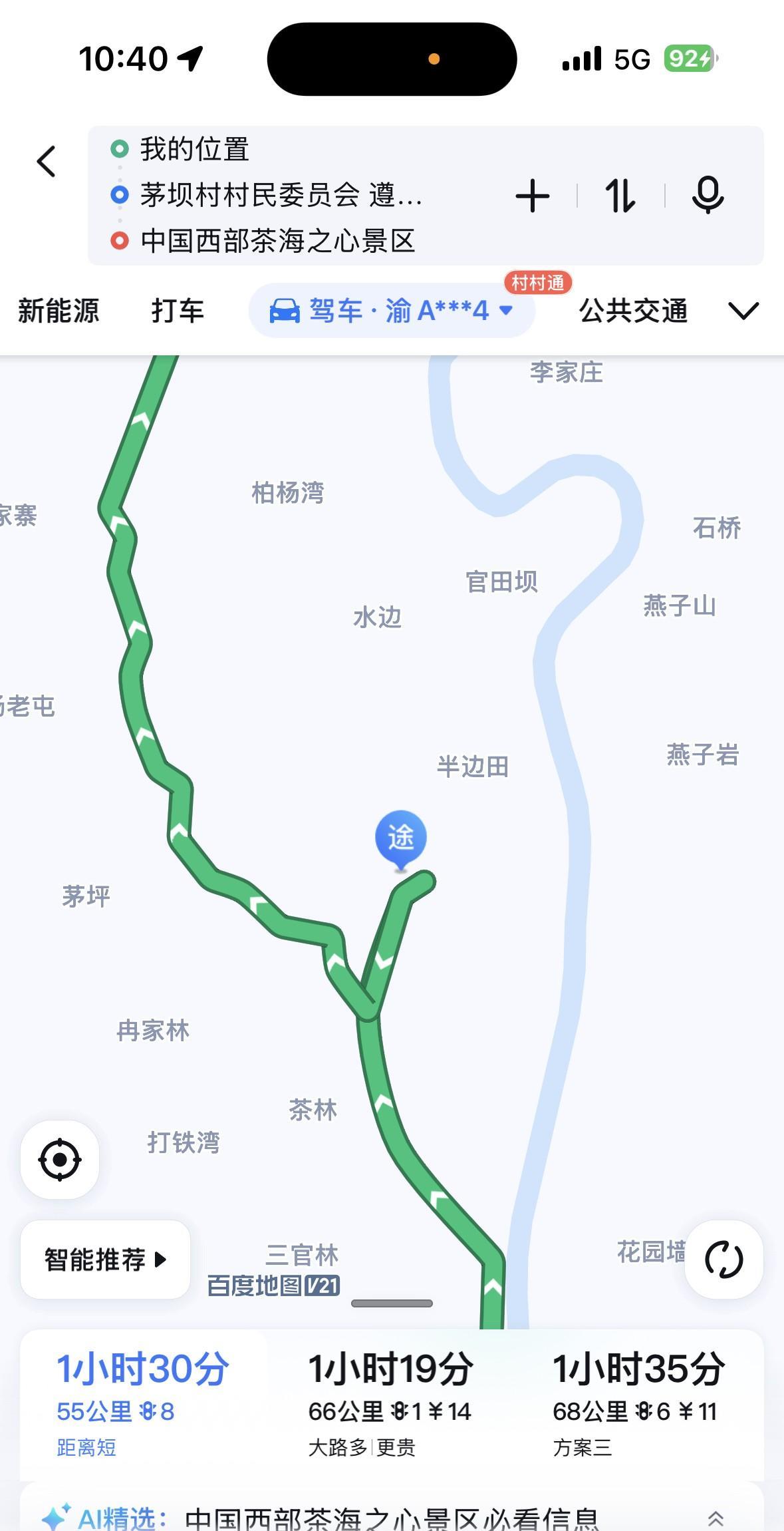Add another waypoint with the plus icon
Image resolution: width=784 pixels, height=1531 pixels.
(x=532, y=196)
